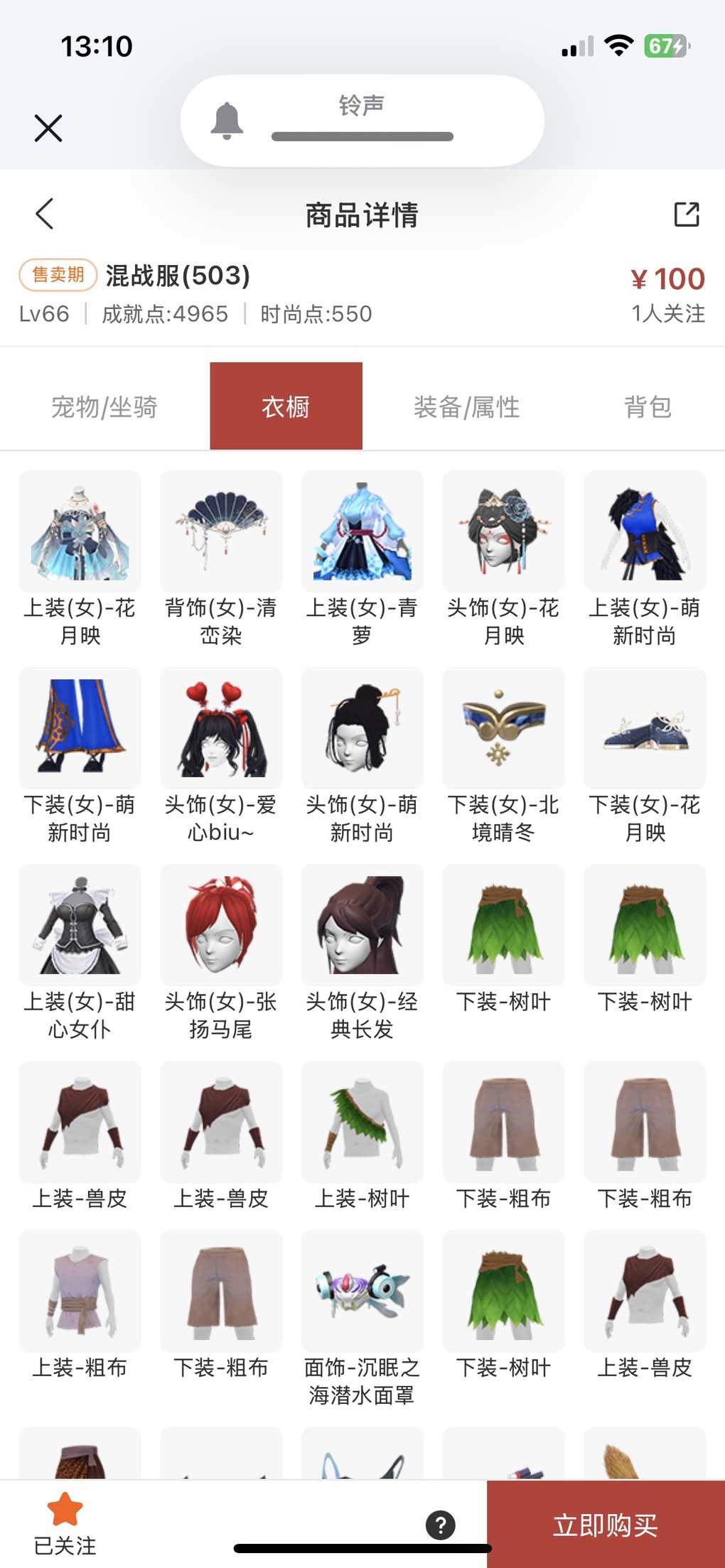
Task: Adjust the 铃声 volume slider
Action: [x=362, y=136]
